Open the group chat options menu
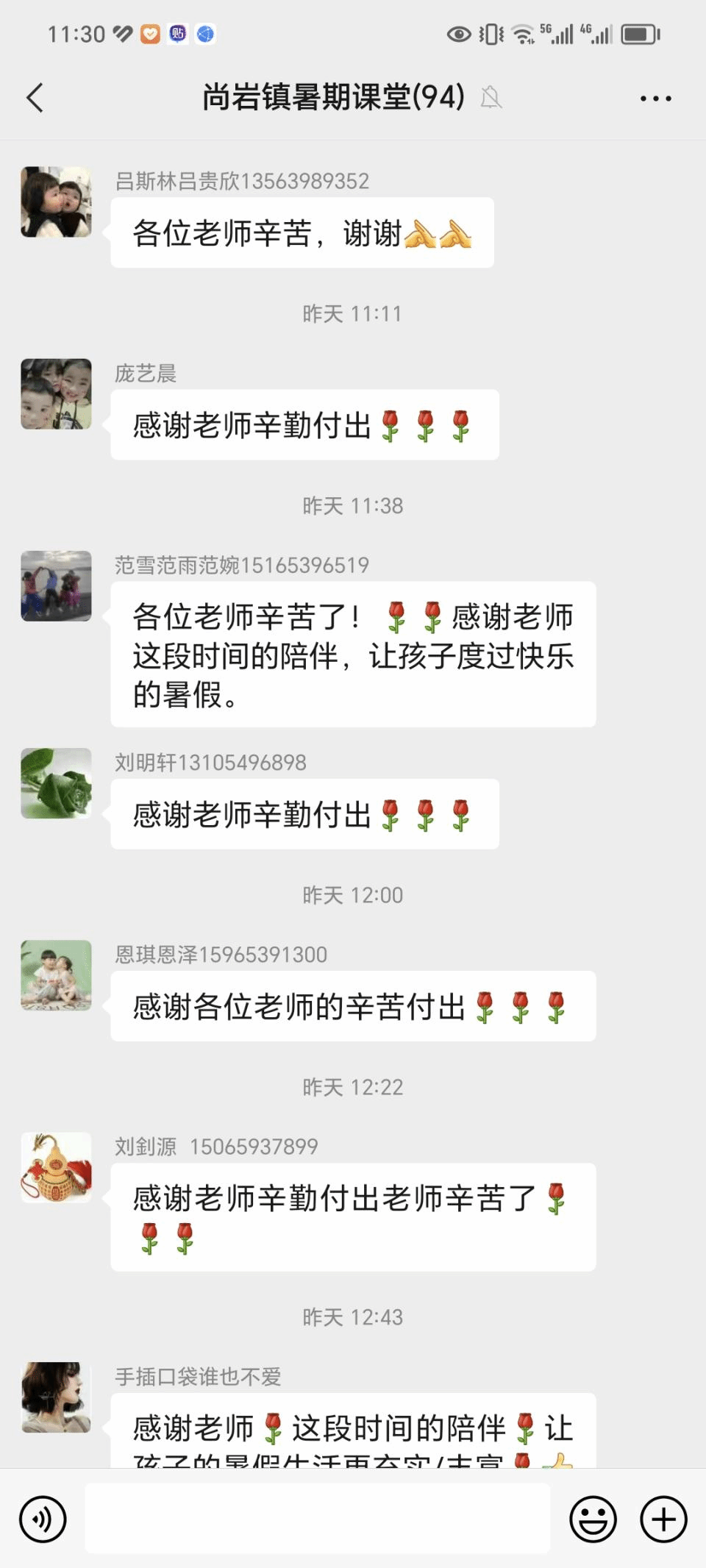 click(655, 98)
